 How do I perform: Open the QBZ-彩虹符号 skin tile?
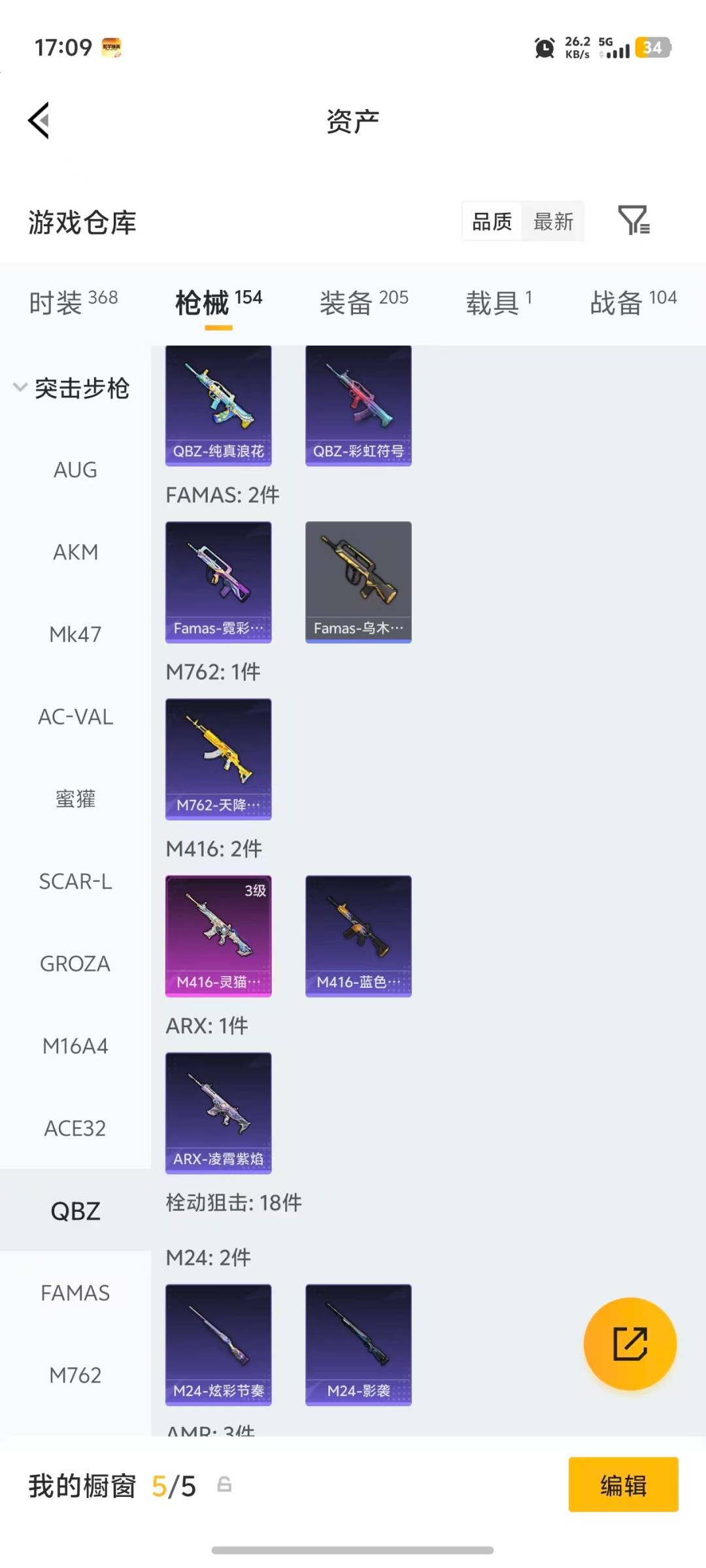coord(358,405)
